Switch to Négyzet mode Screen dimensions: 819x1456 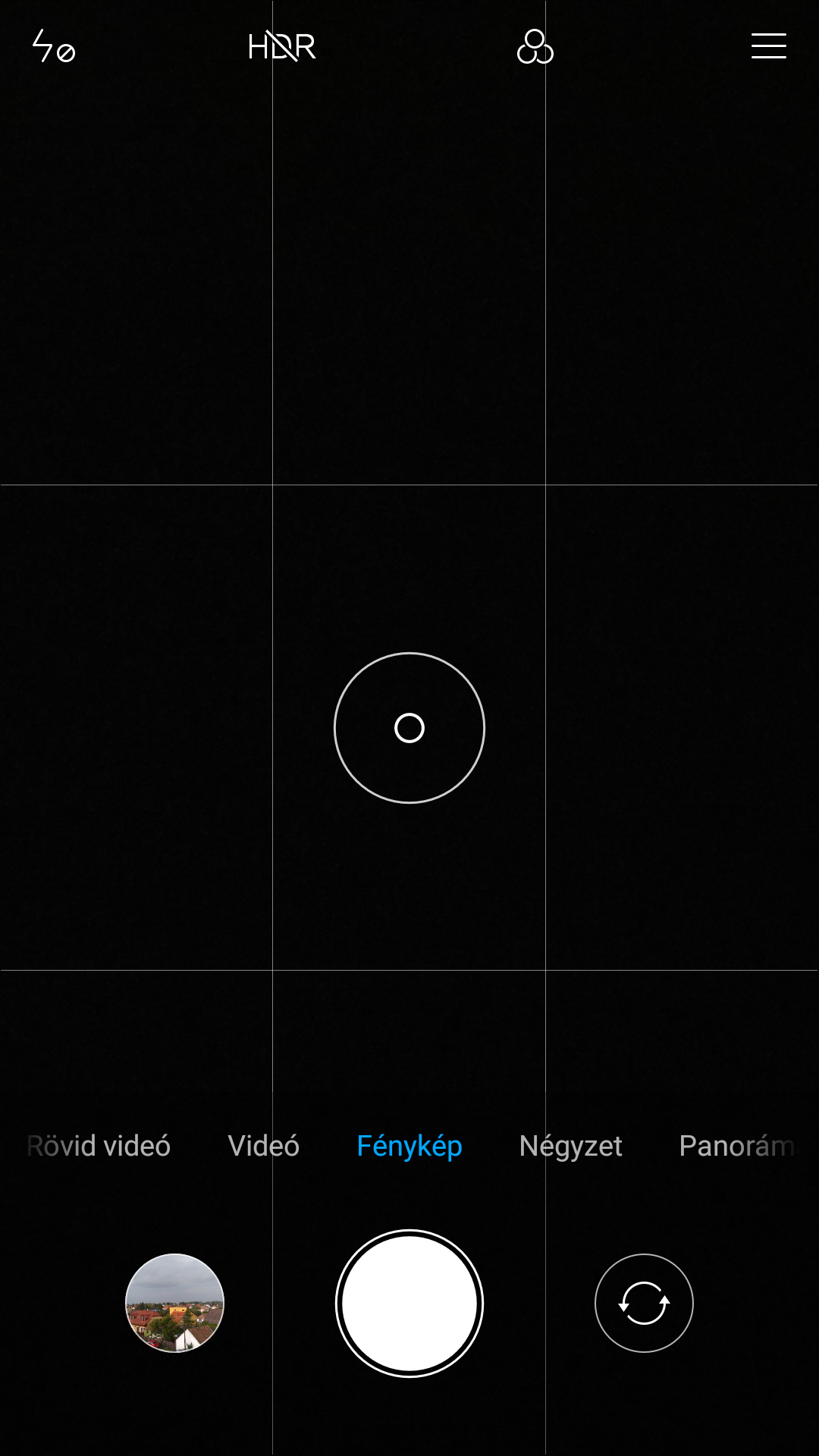pyautogui.click(x=571, y=1147)
